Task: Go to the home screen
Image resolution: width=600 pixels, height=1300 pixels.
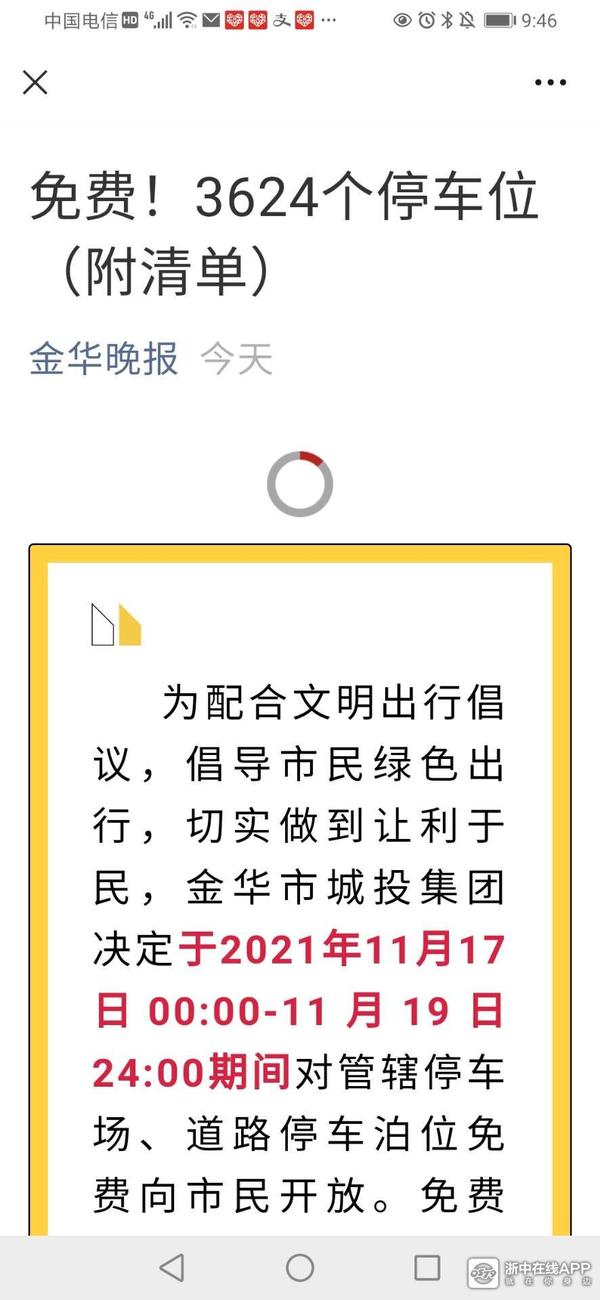Action: (300, 1268)
